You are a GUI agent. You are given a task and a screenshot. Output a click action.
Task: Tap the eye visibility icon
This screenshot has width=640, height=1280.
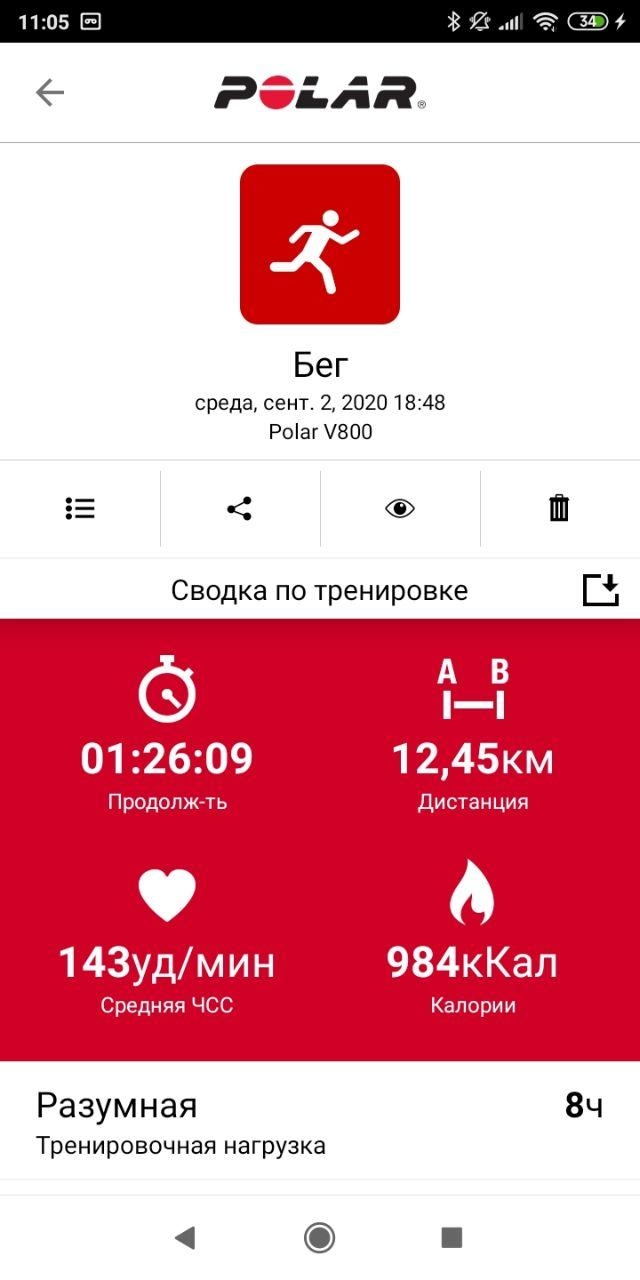[x=400, y=509]
